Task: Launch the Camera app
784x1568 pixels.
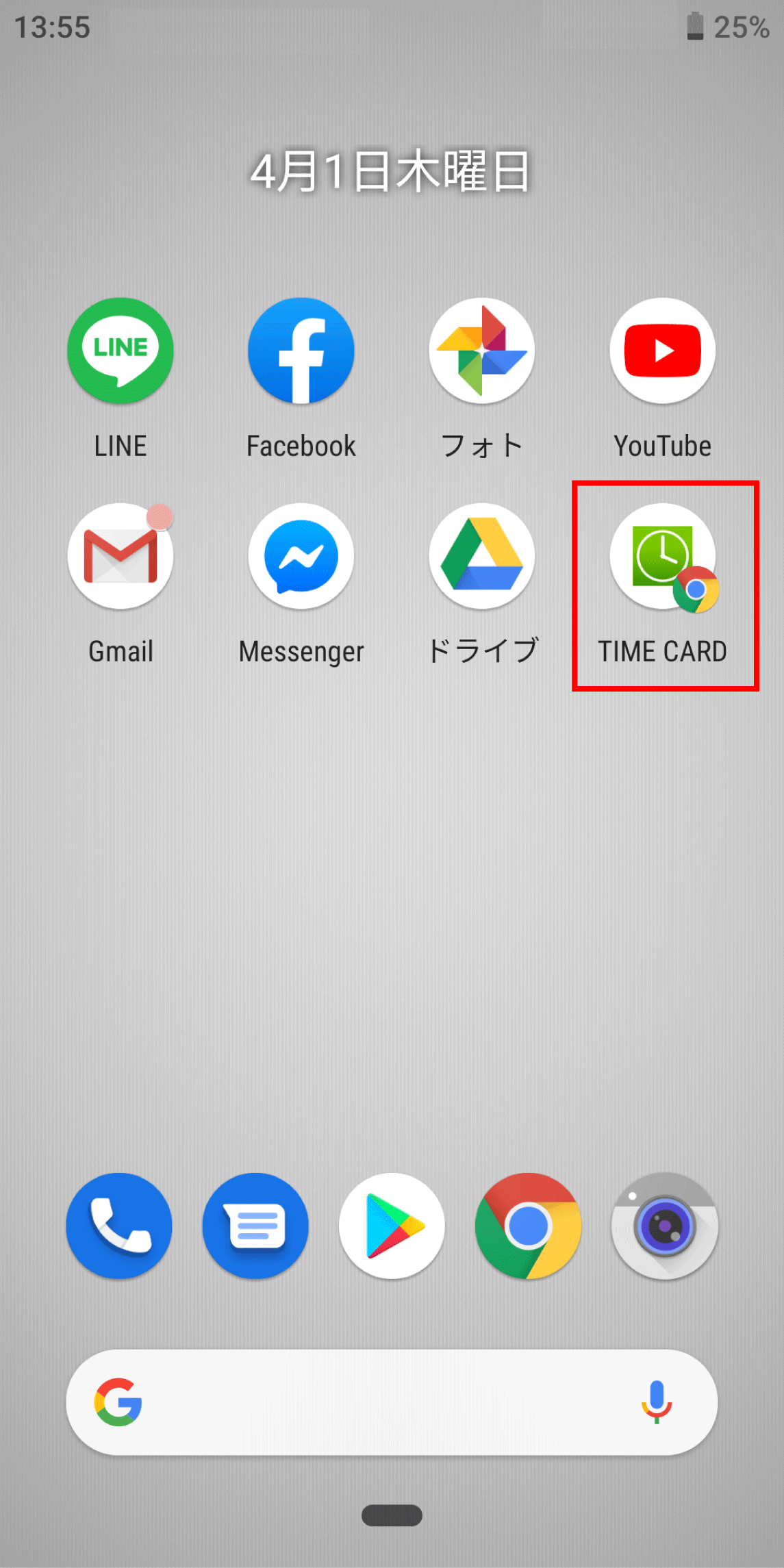Action: coord(664,1226)
